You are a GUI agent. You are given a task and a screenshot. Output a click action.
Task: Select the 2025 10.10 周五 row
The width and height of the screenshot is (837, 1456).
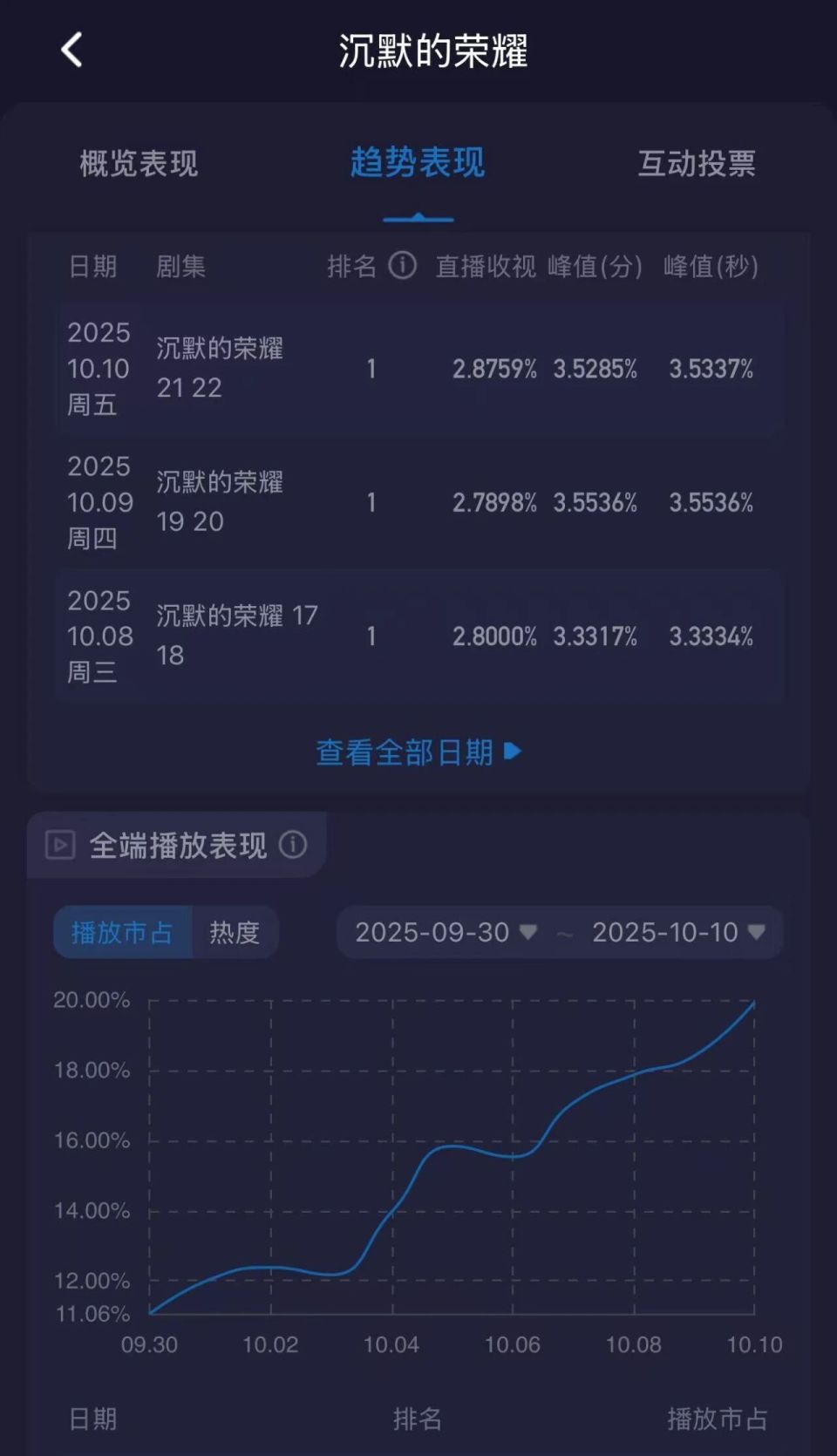pos(99,368)
